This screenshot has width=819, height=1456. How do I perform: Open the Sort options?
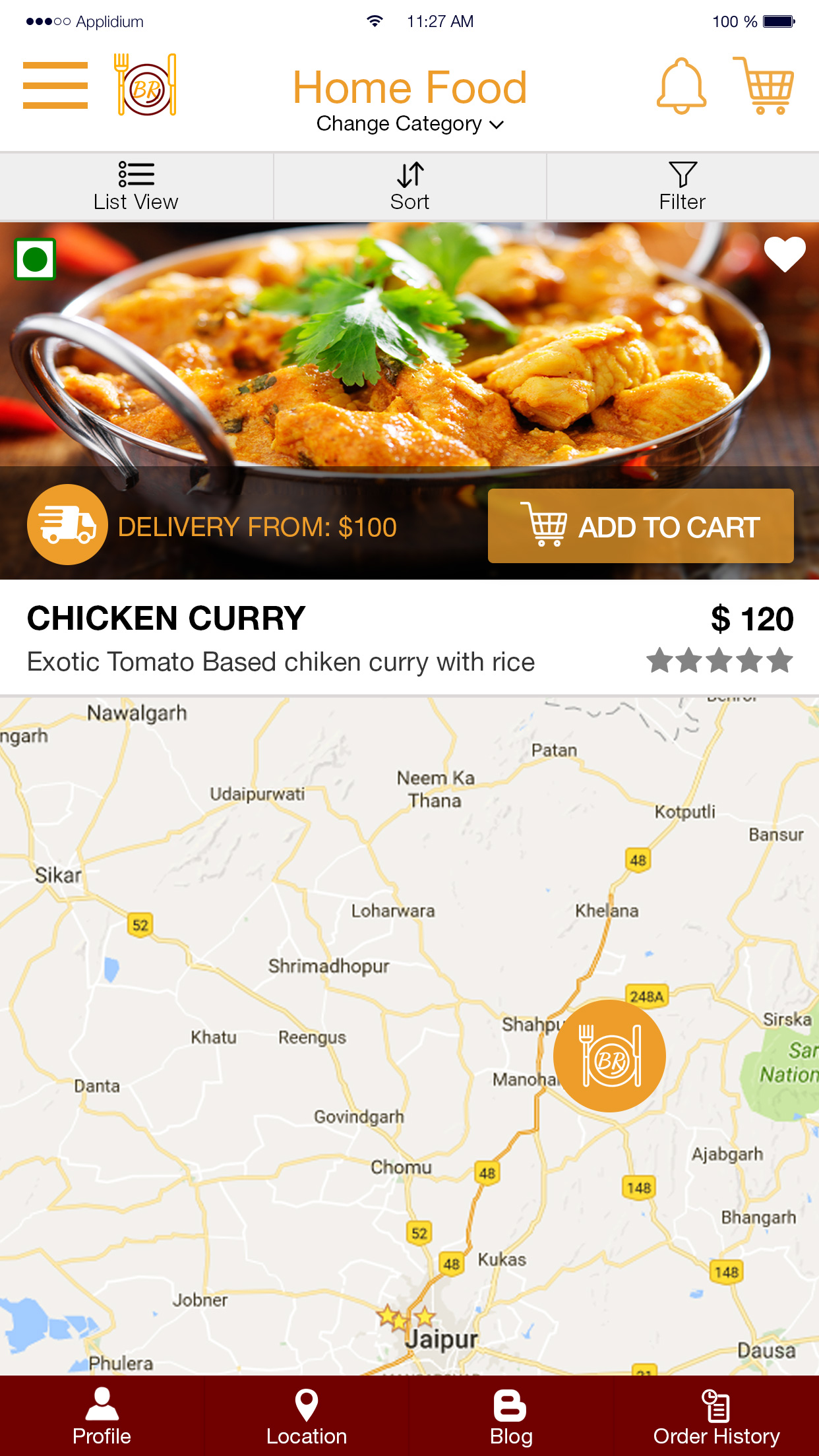[x=409, y=187]
